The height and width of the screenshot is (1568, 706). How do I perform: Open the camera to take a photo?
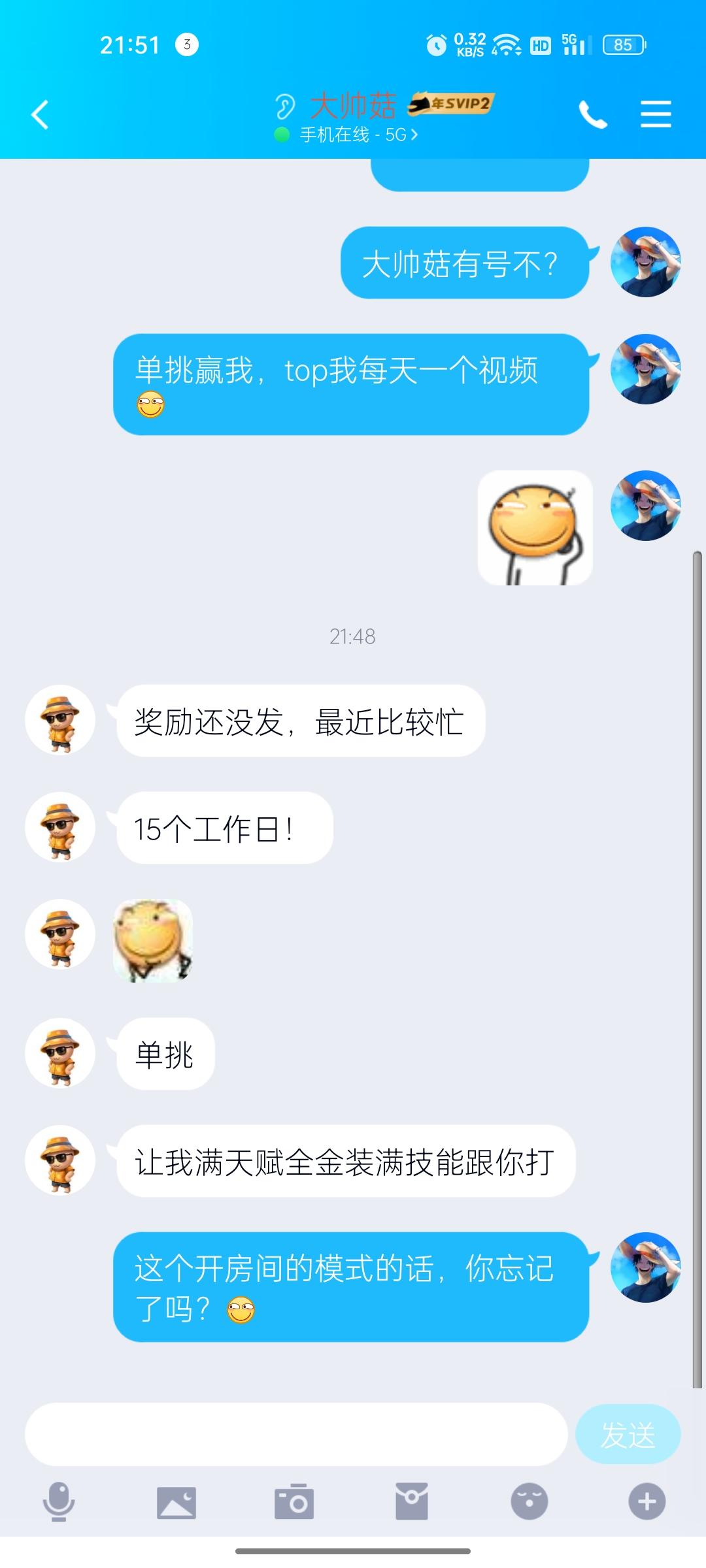[295, 1502]
